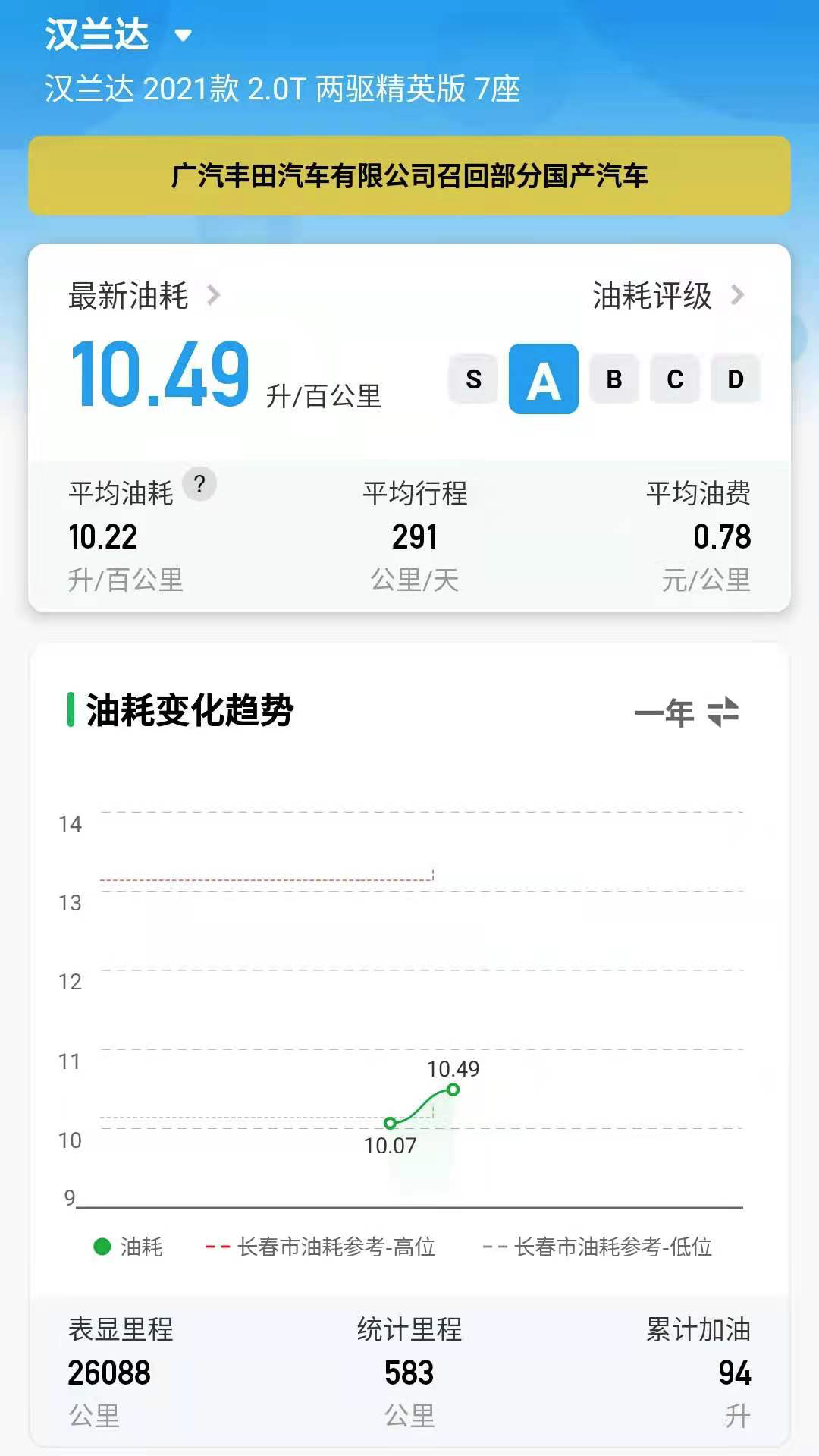Tap the help icon beside 平均油耗
The image size is (819, 1456).
pos(199,484)
